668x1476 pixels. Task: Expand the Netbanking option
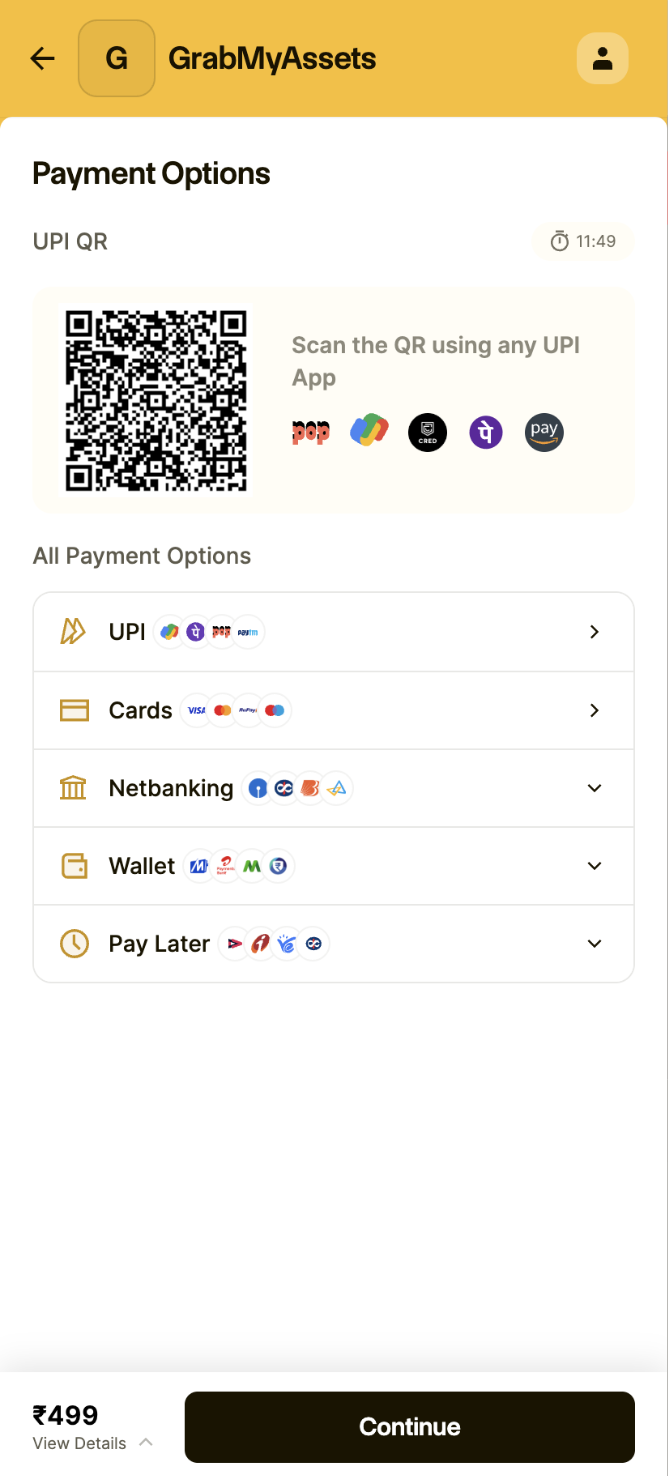pyautogui.click(x=333, y=788)
